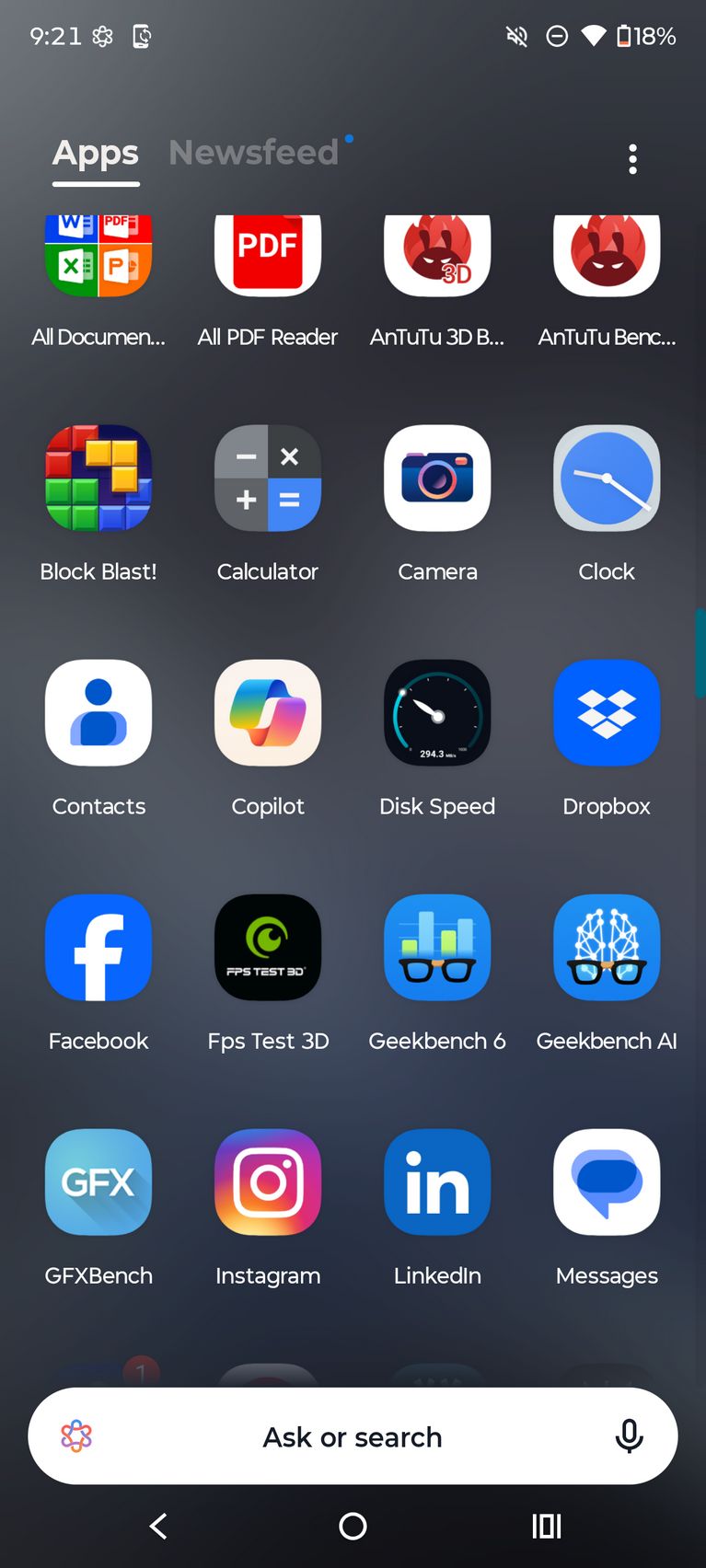
Task: Open Instagram
Action: click(268, 1182)
